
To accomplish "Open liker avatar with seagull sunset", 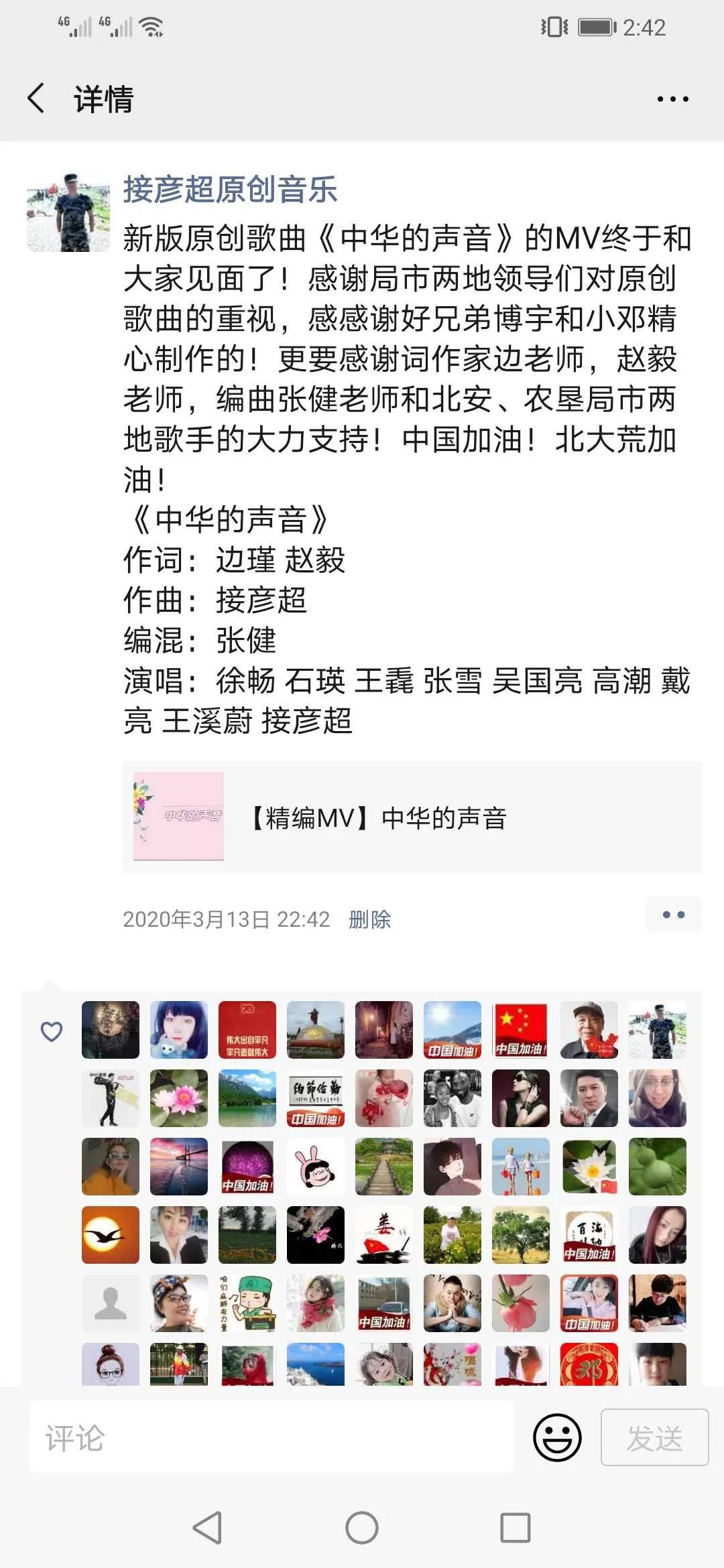I will [x=111, y=1235].
